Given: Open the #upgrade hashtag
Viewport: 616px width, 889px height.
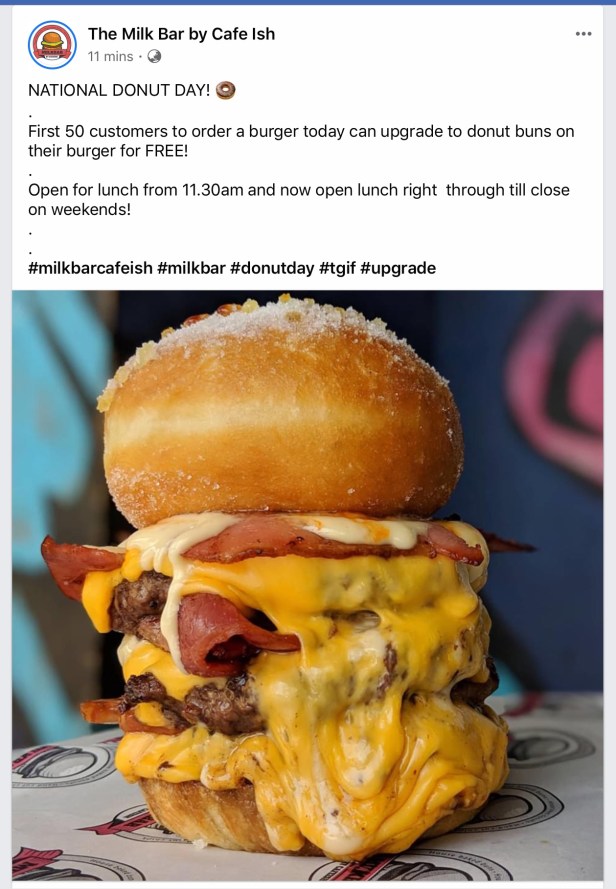Looking at the screenshot, I should [x=398, y=268].
